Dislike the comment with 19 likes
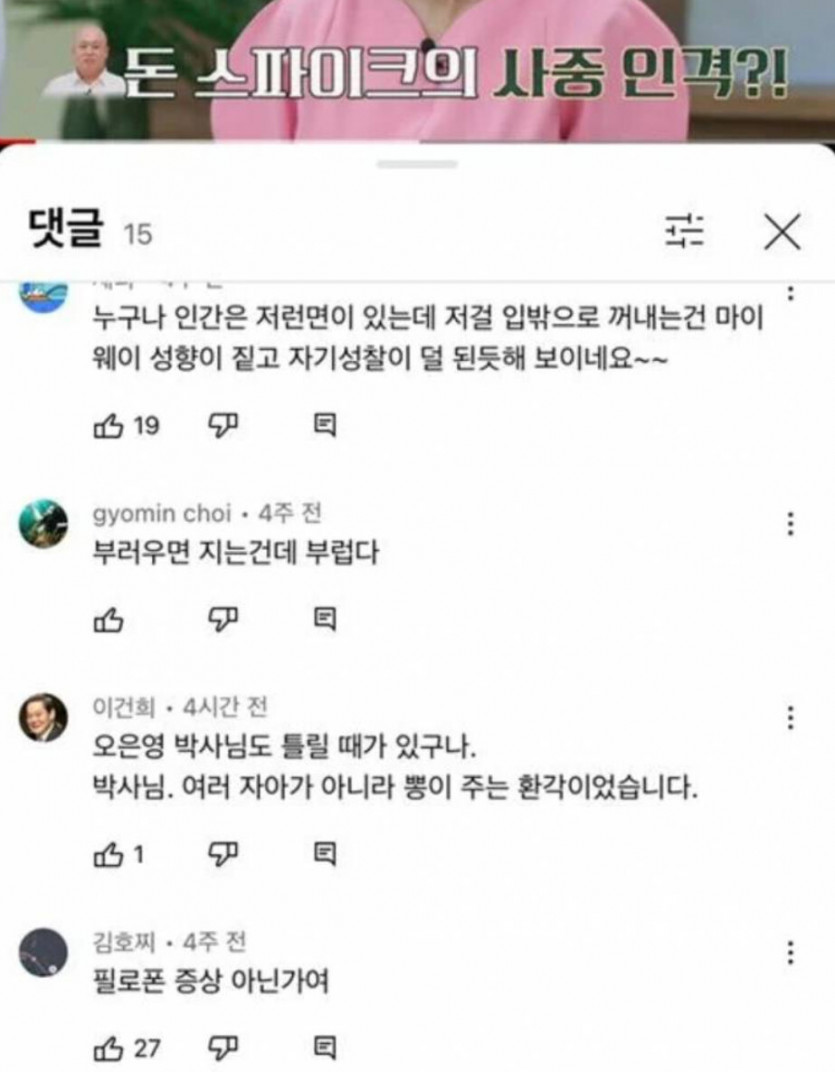Screen dimensions: 835x1072 (x=220, y=426)
